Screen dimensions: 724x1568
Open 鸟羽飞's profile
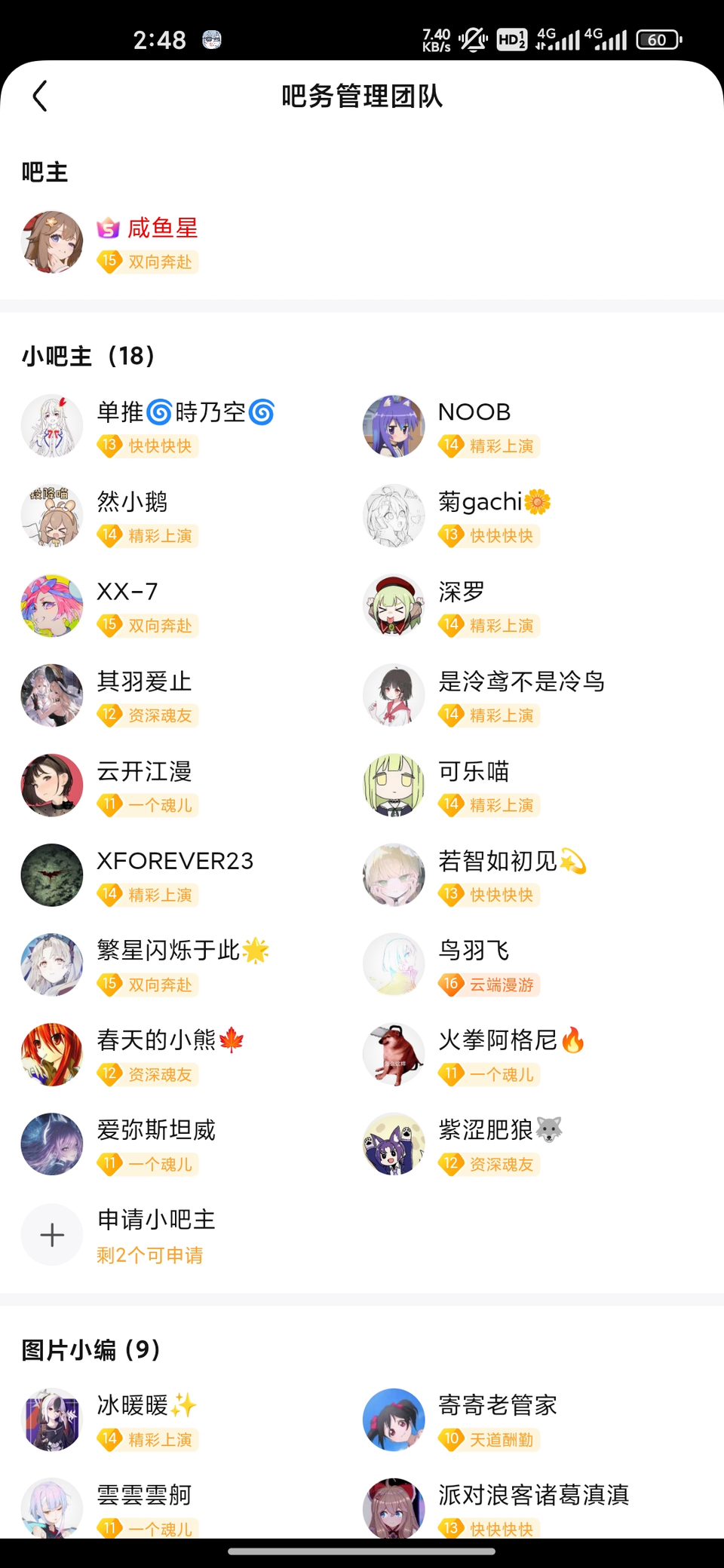474,951
